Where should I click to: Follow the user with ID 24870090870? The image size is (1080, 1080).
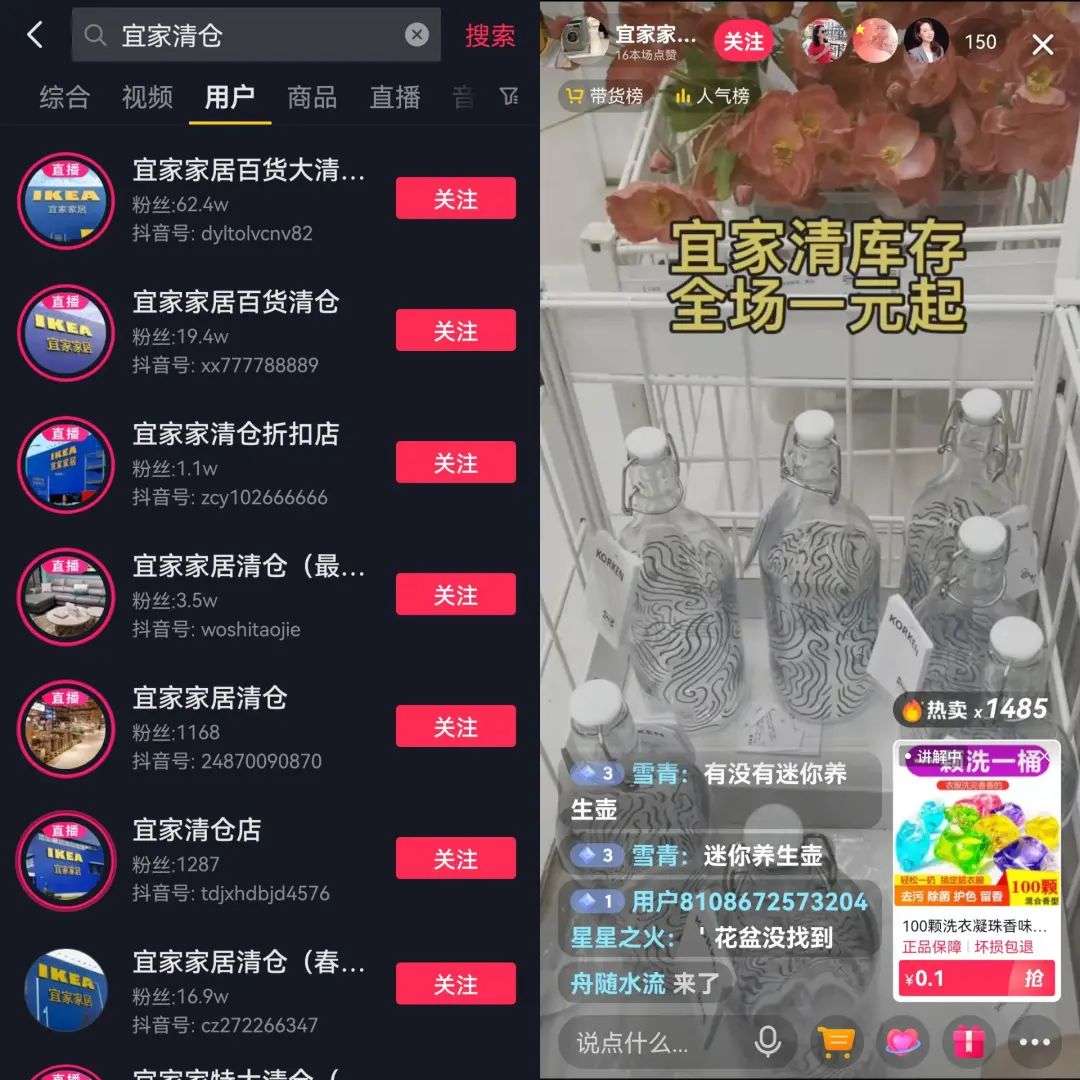[455, 727]
